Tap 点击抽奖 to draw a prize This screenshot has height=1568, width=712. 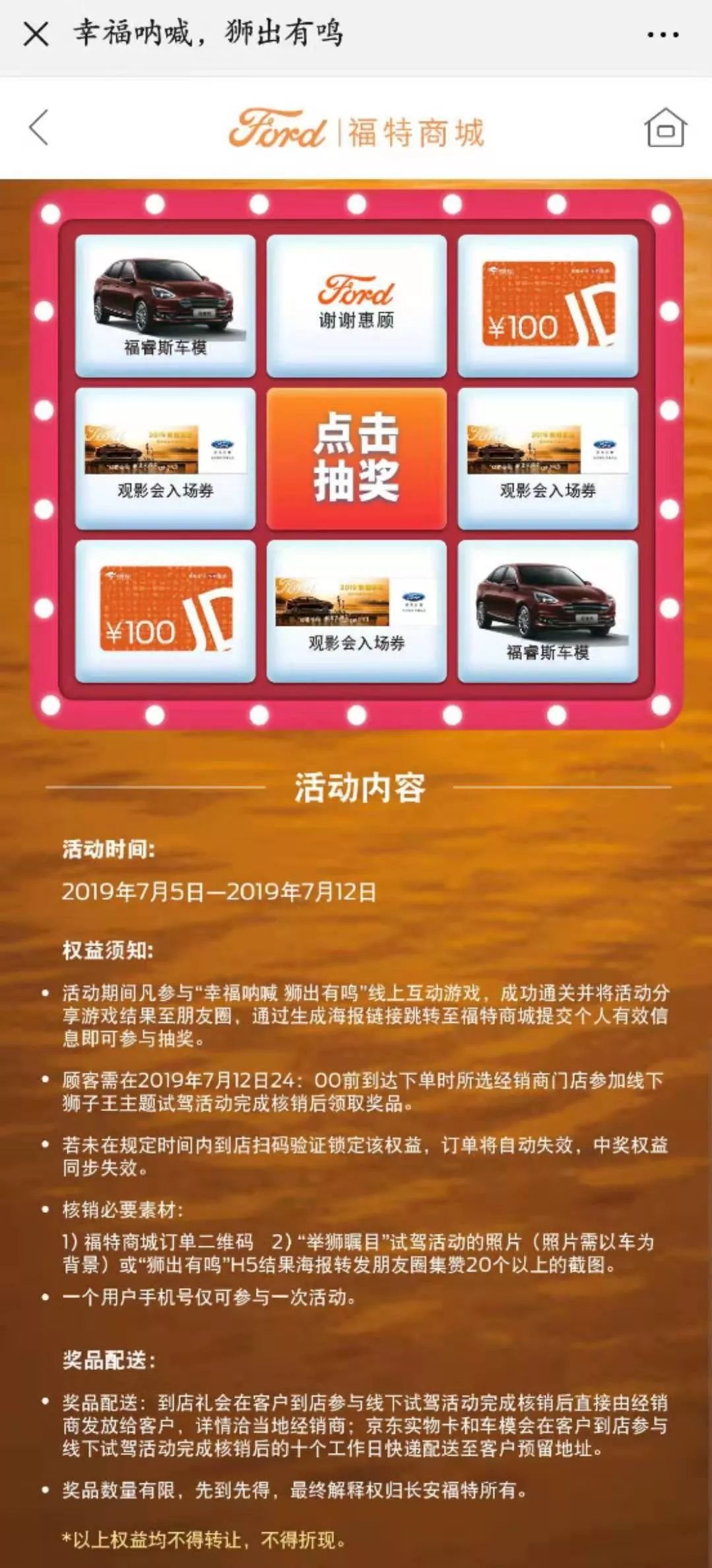[356, 458]
